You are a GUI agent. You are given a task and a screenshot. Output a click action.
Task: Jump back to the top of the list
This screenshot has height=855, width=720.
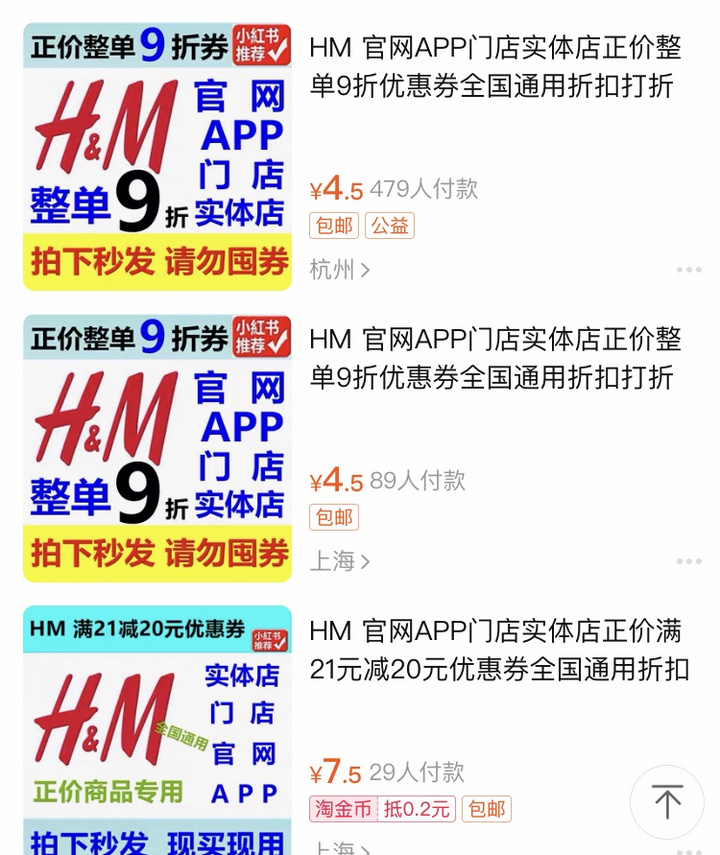pyautogui.click(x=667, y=801)
